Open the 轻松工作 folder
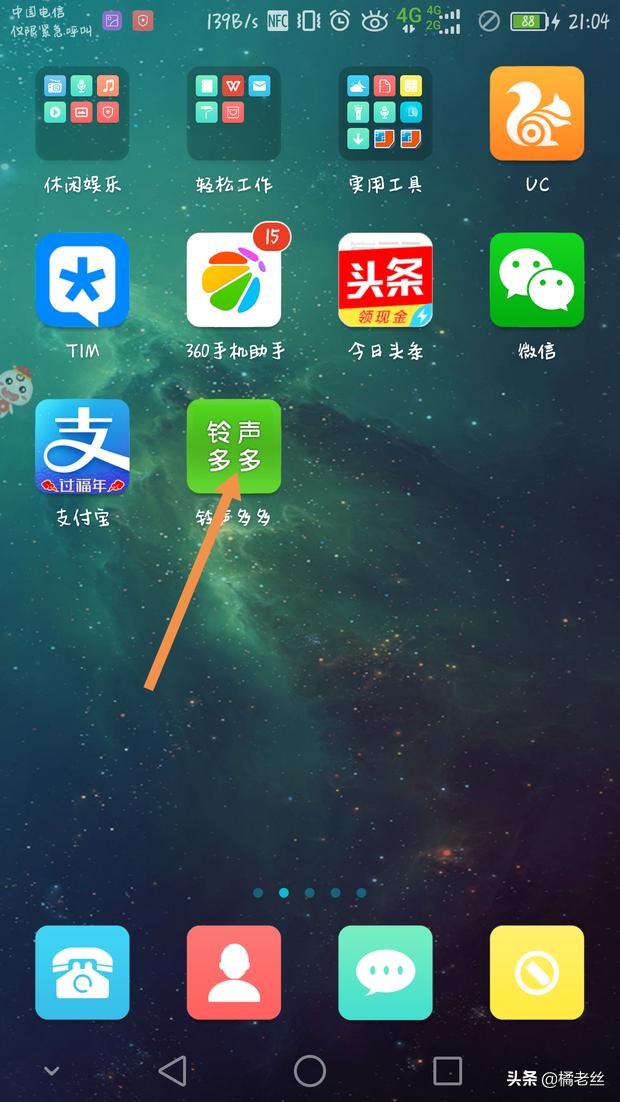 click(234, 113)
